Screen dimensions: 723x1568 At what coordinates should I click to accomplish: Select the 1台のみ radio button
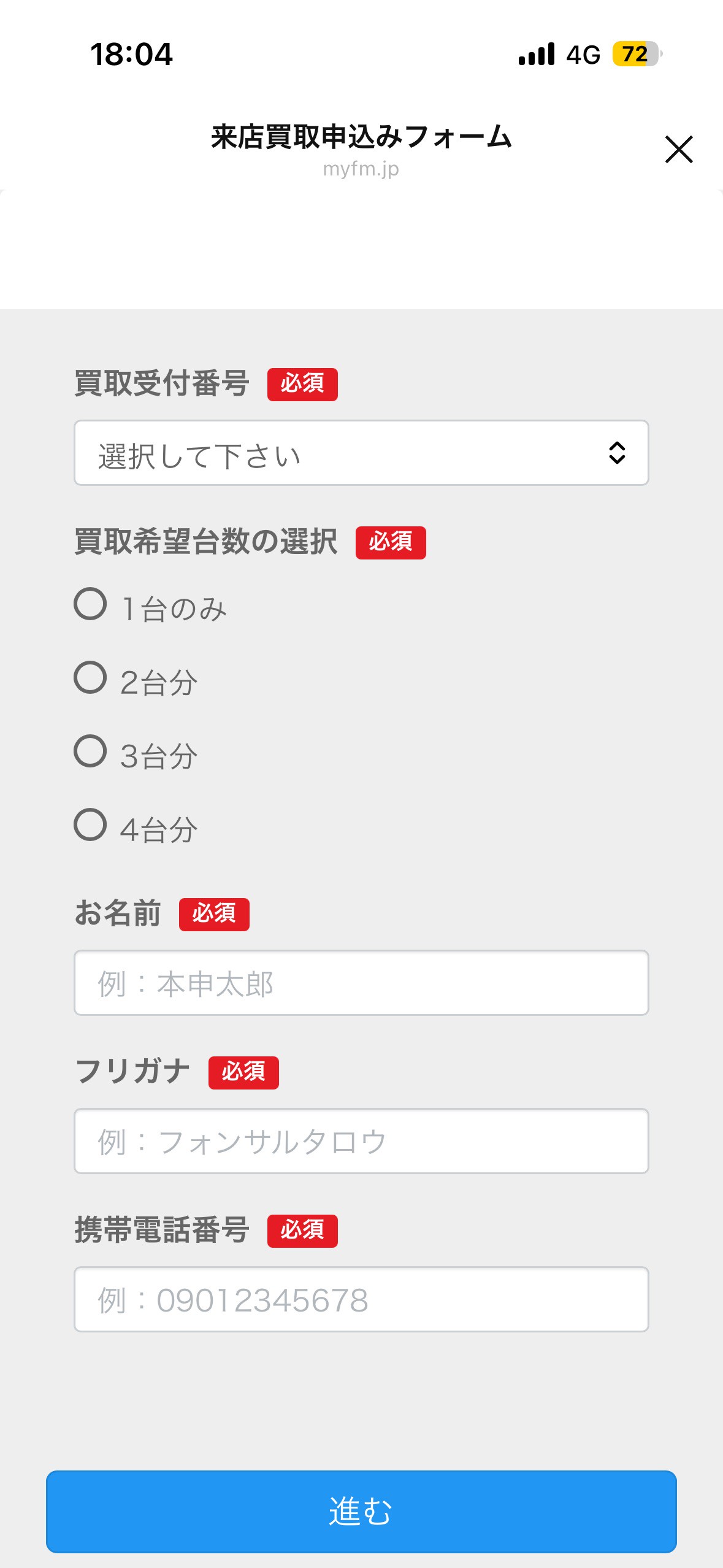92,607
